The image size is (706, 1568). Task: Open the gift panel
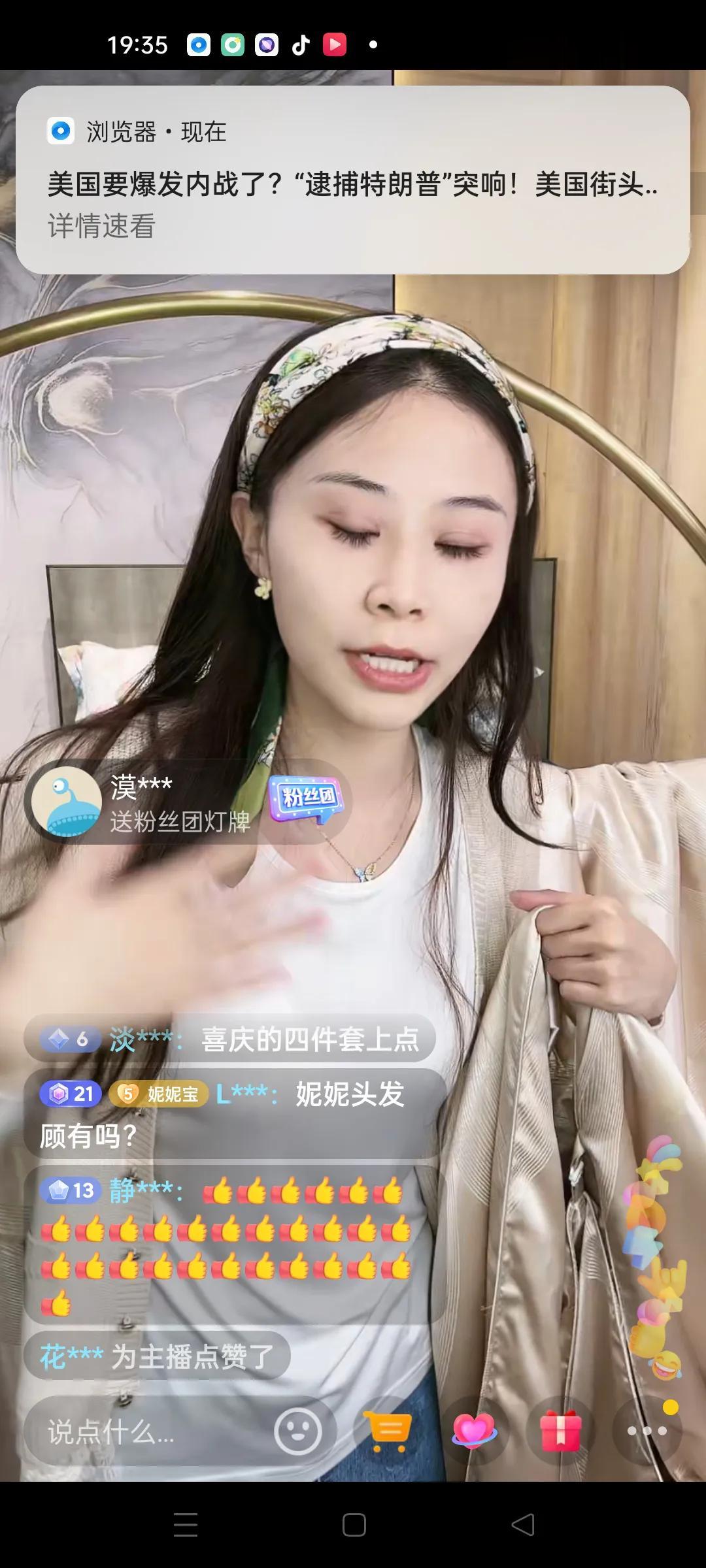pos(561,1431)
